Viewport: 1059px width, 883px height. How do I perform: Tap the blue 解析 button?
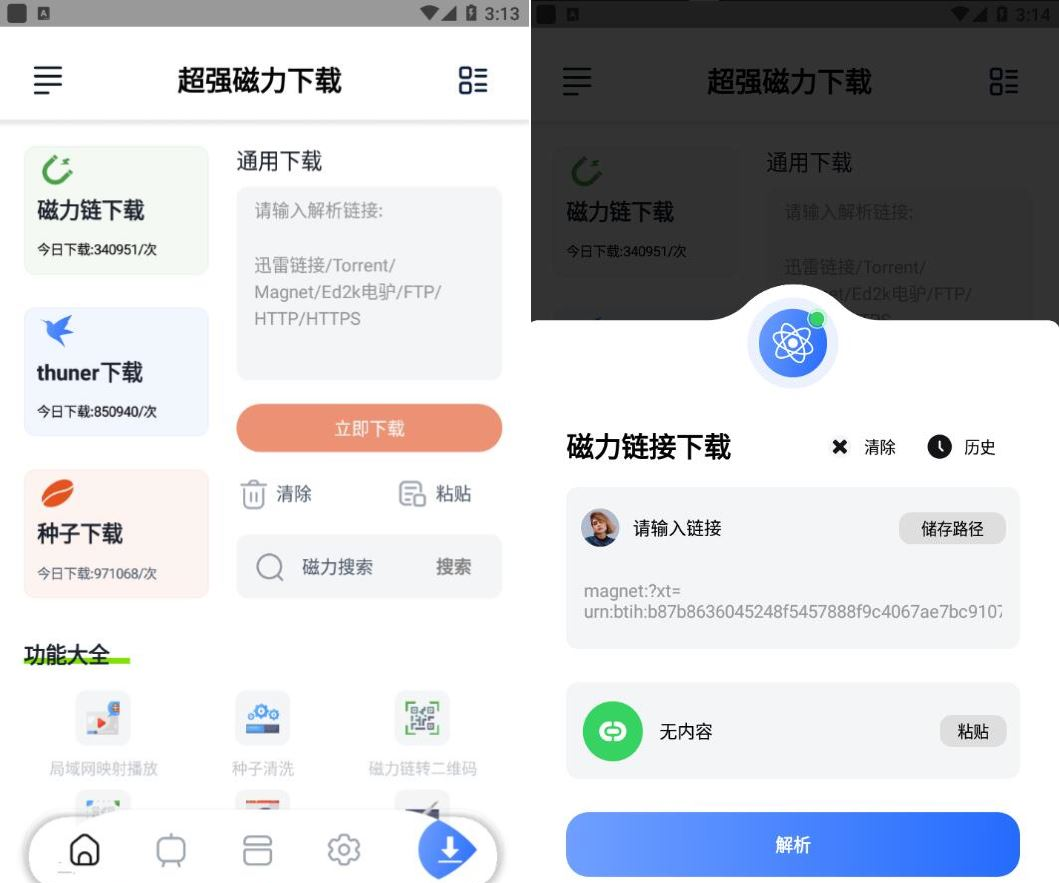[x=792, y=845]
